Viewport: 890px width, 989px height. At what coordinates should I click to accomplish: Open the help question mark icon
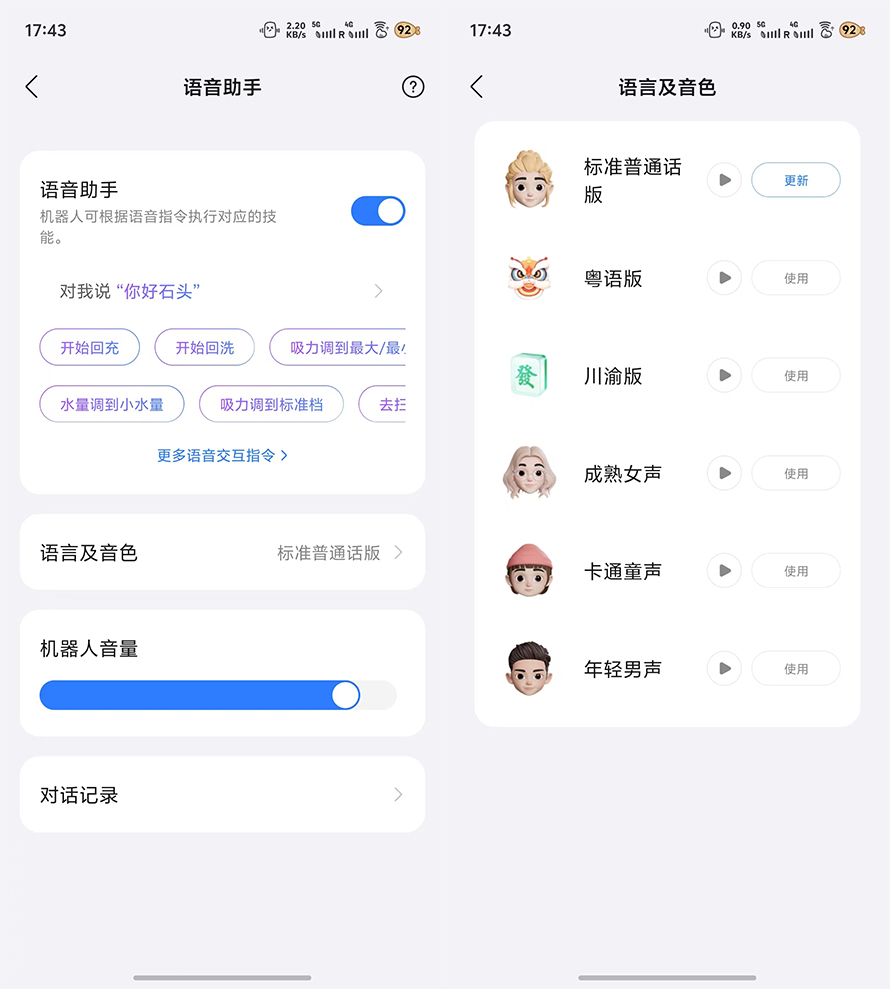(413, 87)
